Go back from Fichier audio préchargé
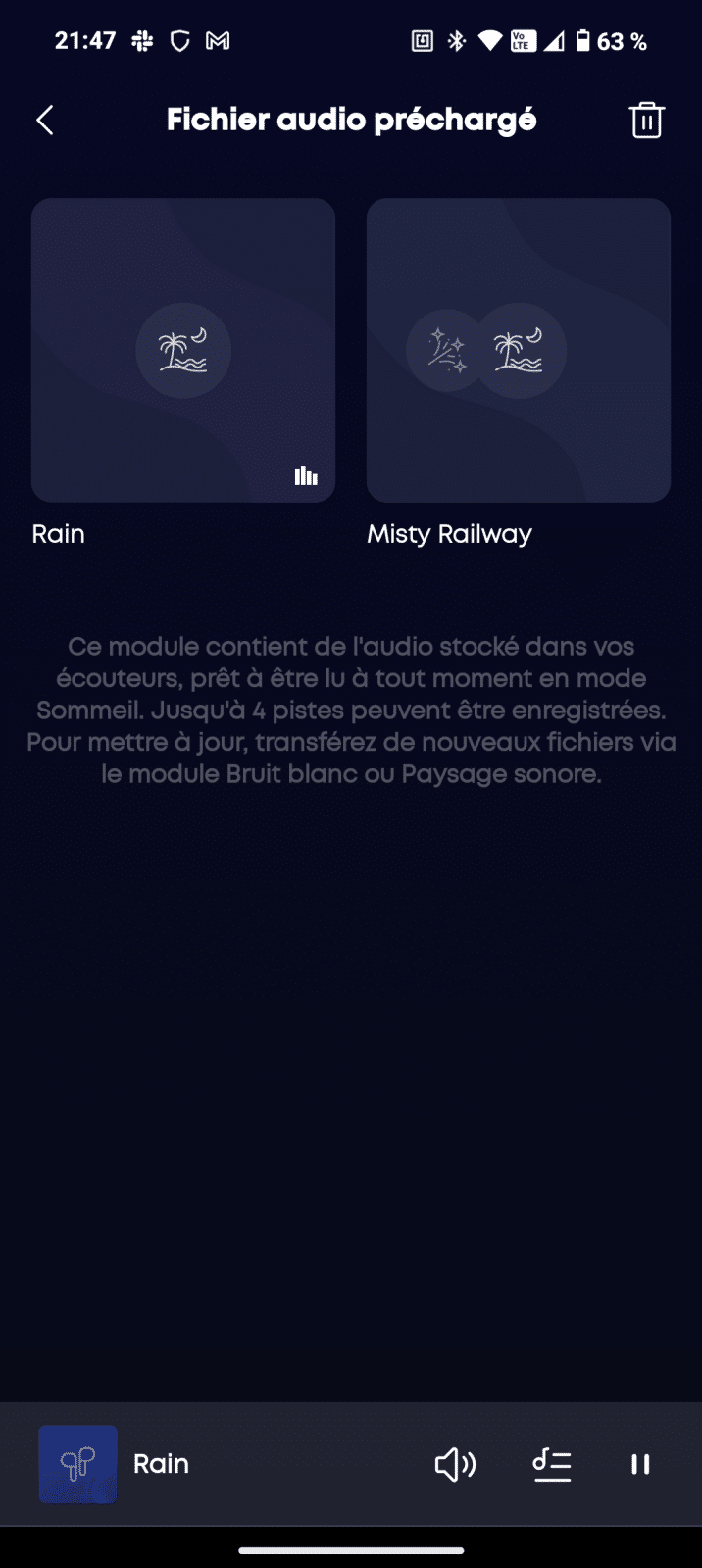Viewport: 702px width, 1568px height. point(44,121)
